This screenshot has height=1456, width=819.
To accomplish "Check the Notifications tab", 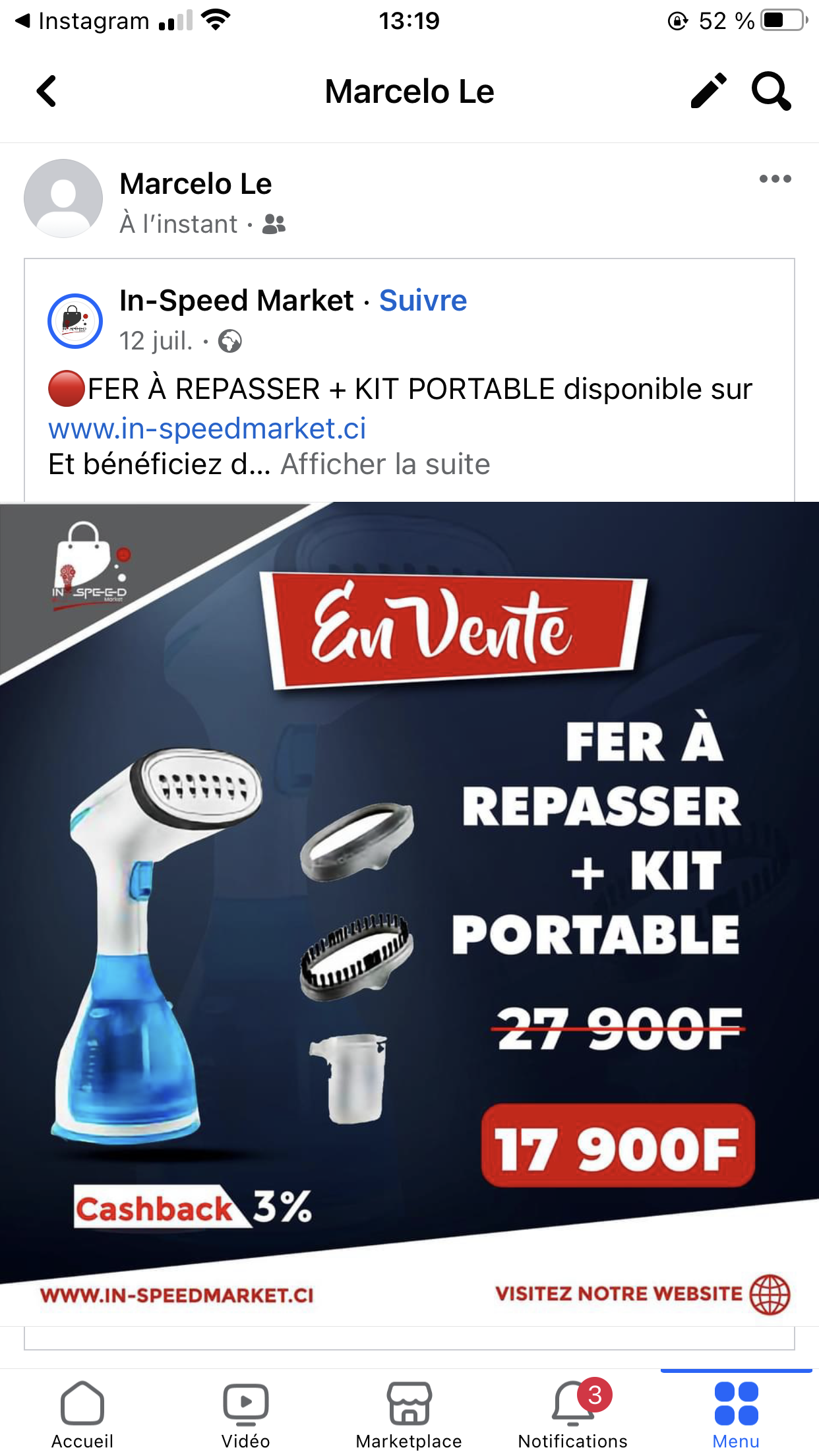I will click(x=572, y=1414).
